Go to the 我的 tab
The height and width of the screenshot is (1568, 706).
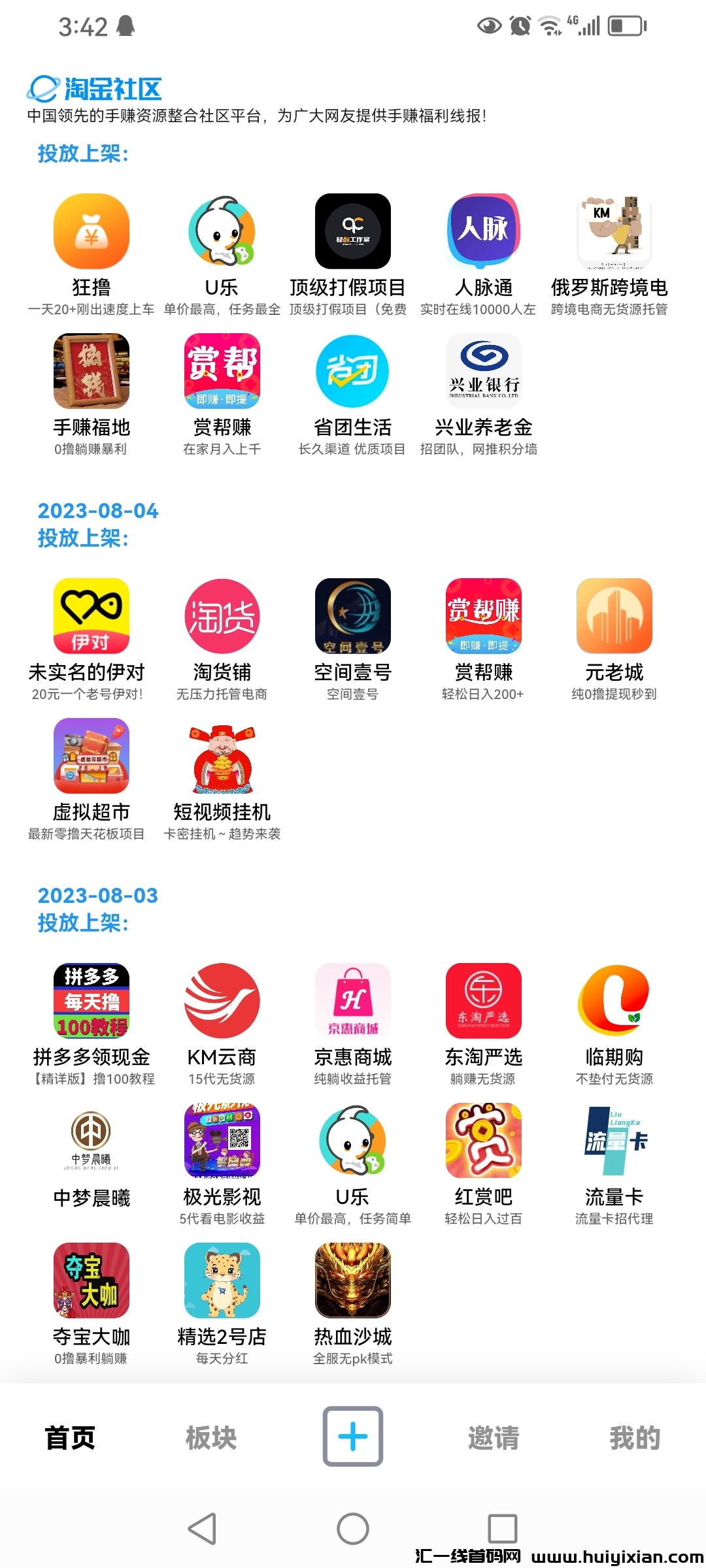[635, 1437]
